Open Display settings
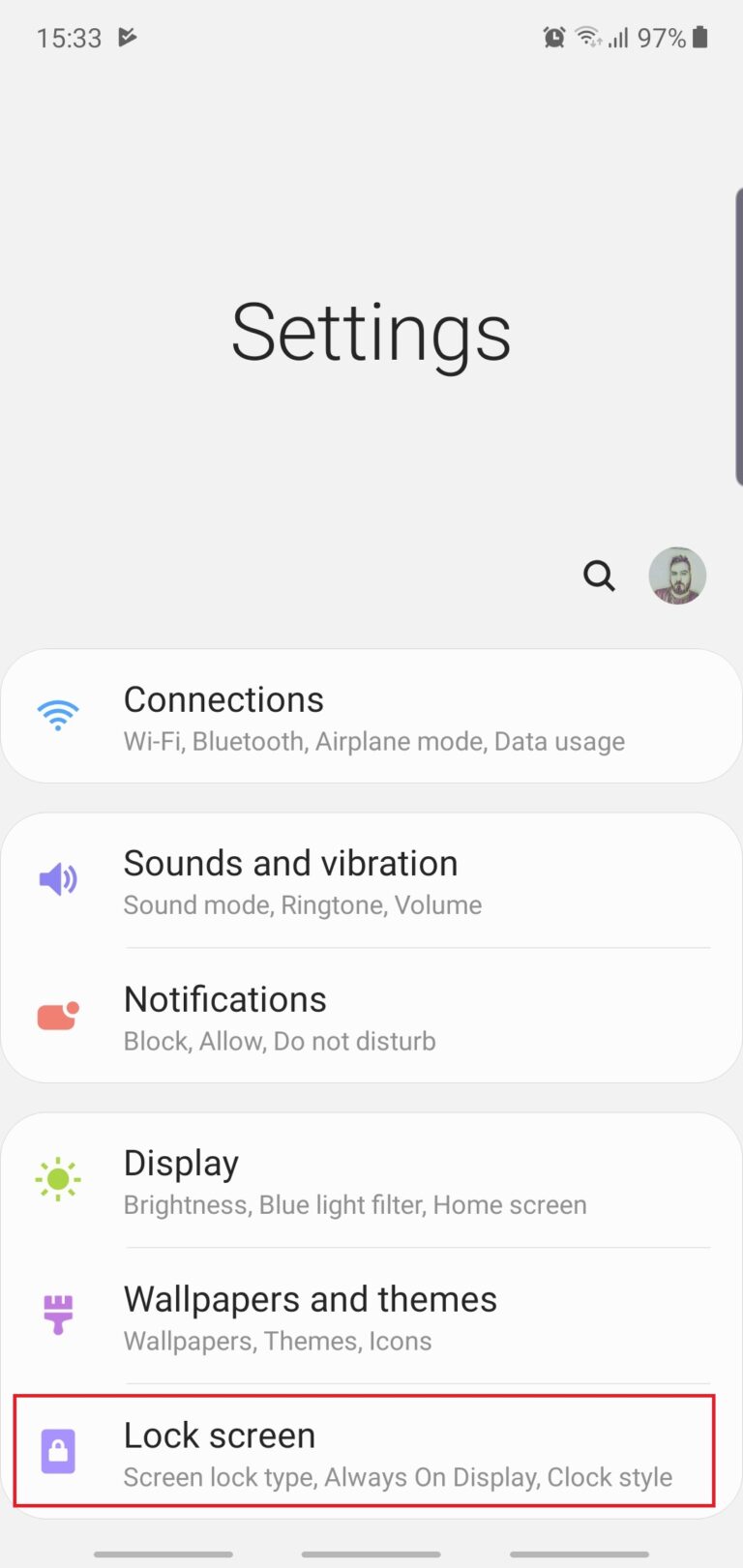 coord(371,1179)
